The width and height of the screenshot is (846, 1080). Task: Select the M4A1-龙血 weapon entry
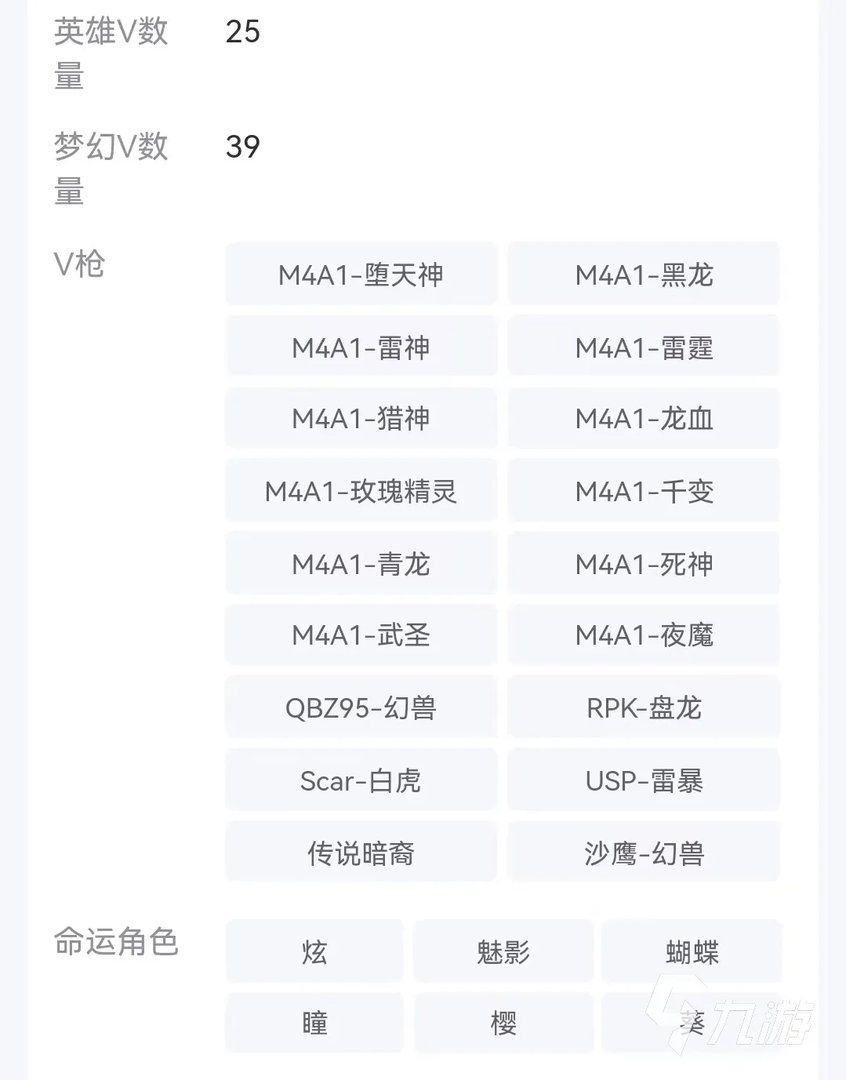point(644,418)
